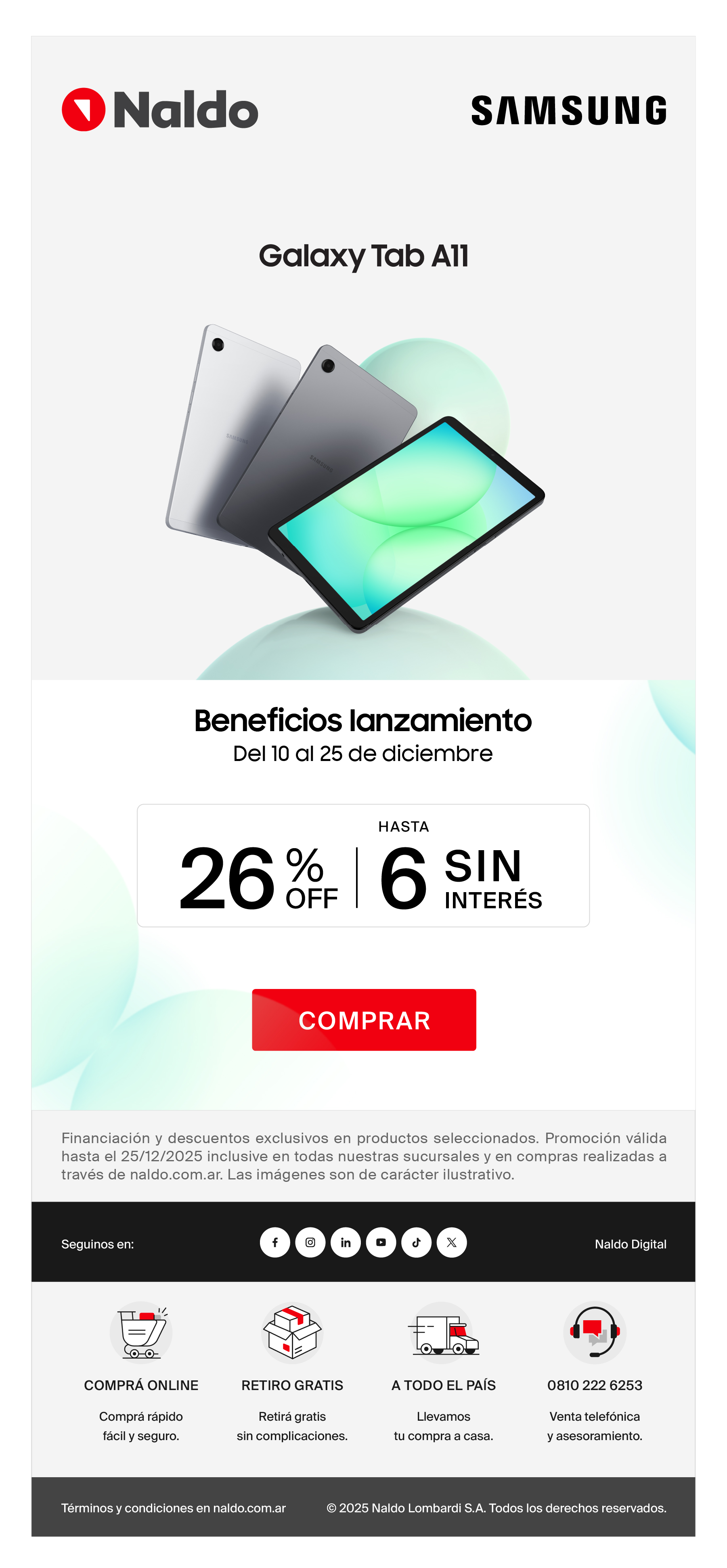Screen dimensions: 727x1568
Task: Open Naldo's X profile
Action: (x=452, y=1242)
